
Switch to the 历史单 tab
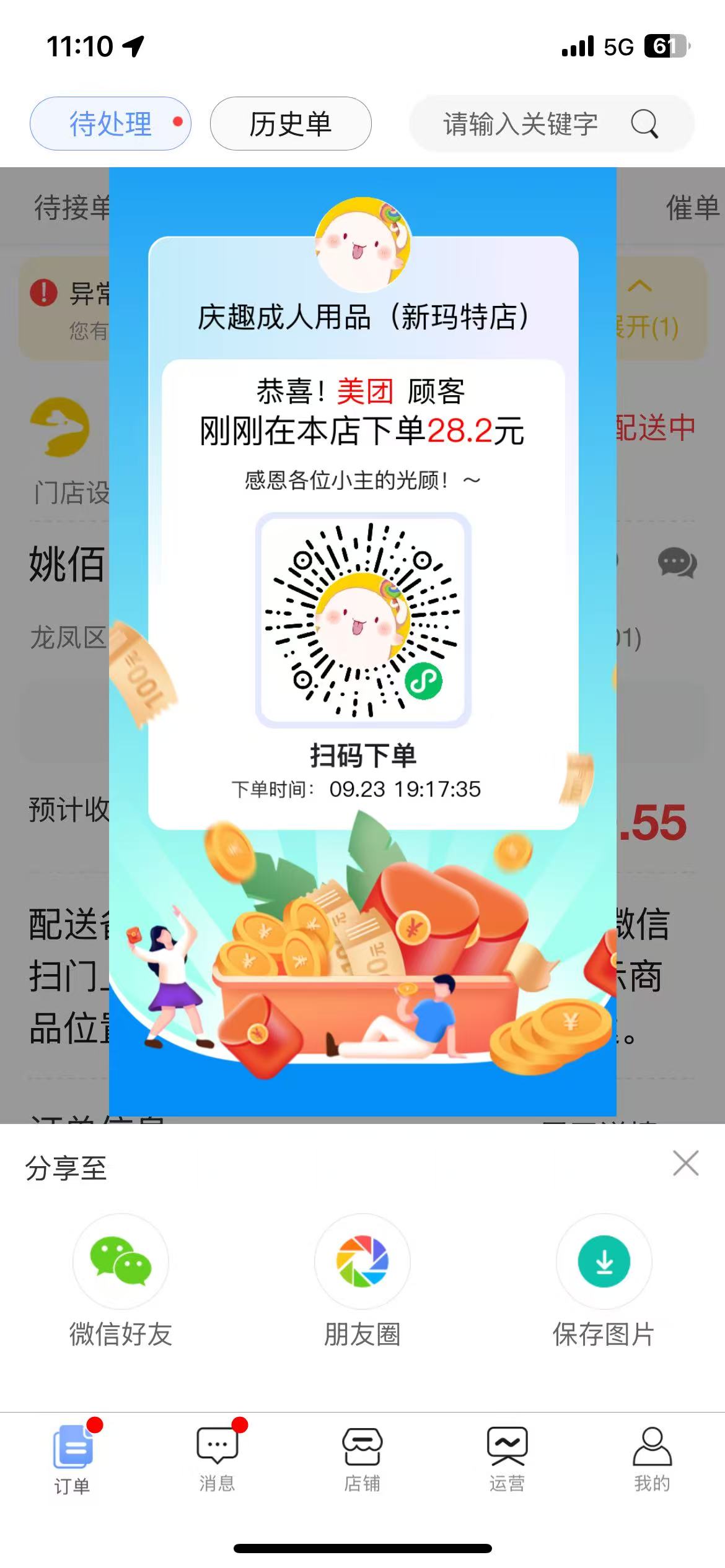290,124
